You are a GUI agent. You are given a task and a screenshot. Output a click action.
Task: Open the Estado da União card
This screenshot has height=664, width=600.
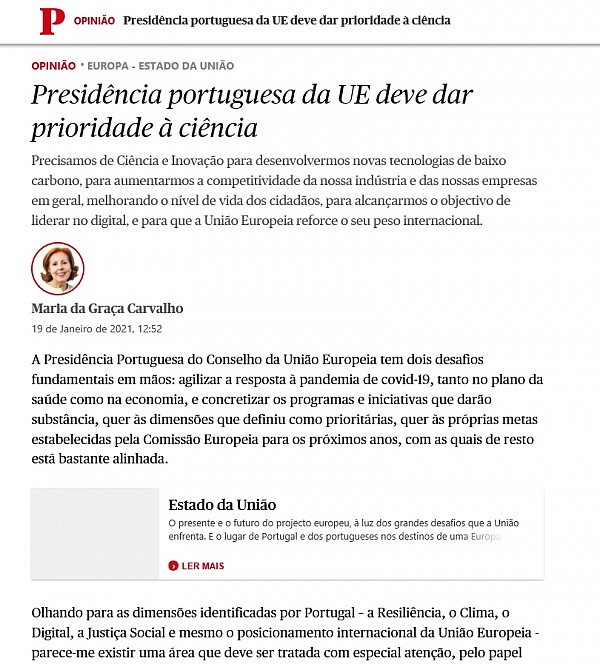pos(222,505)
